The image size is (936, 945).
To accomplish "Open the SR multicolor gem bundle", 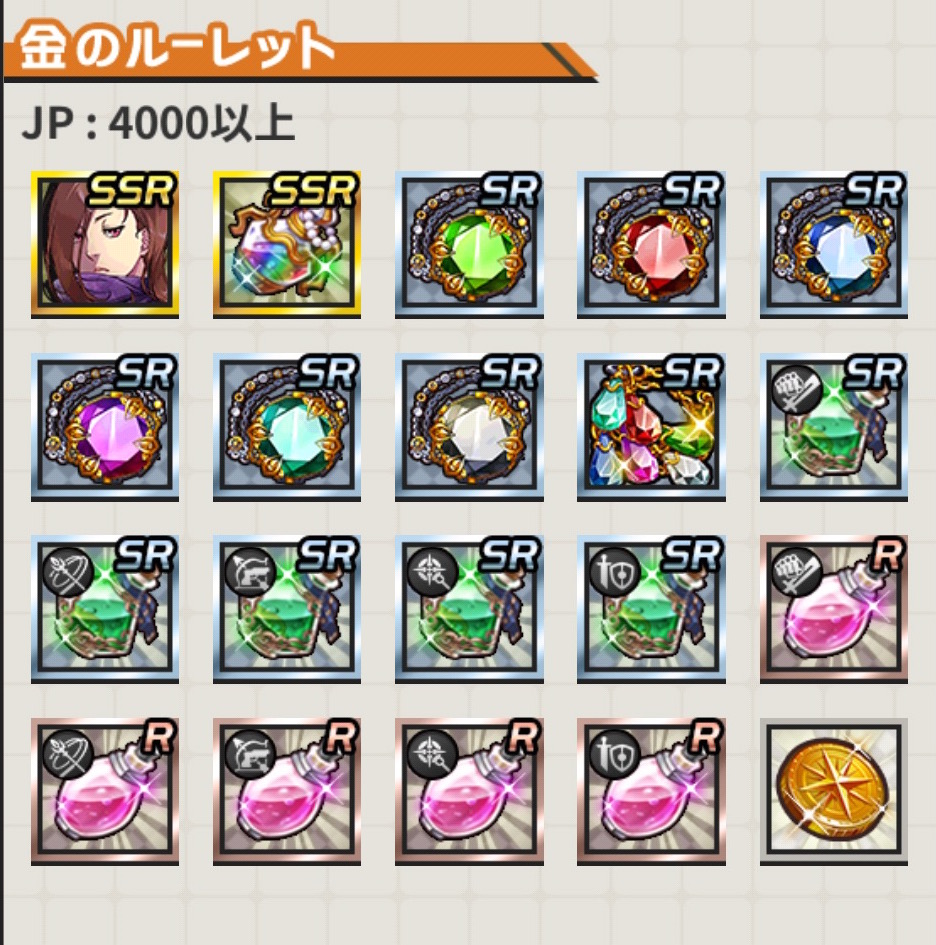I will (x=651, y=426).
